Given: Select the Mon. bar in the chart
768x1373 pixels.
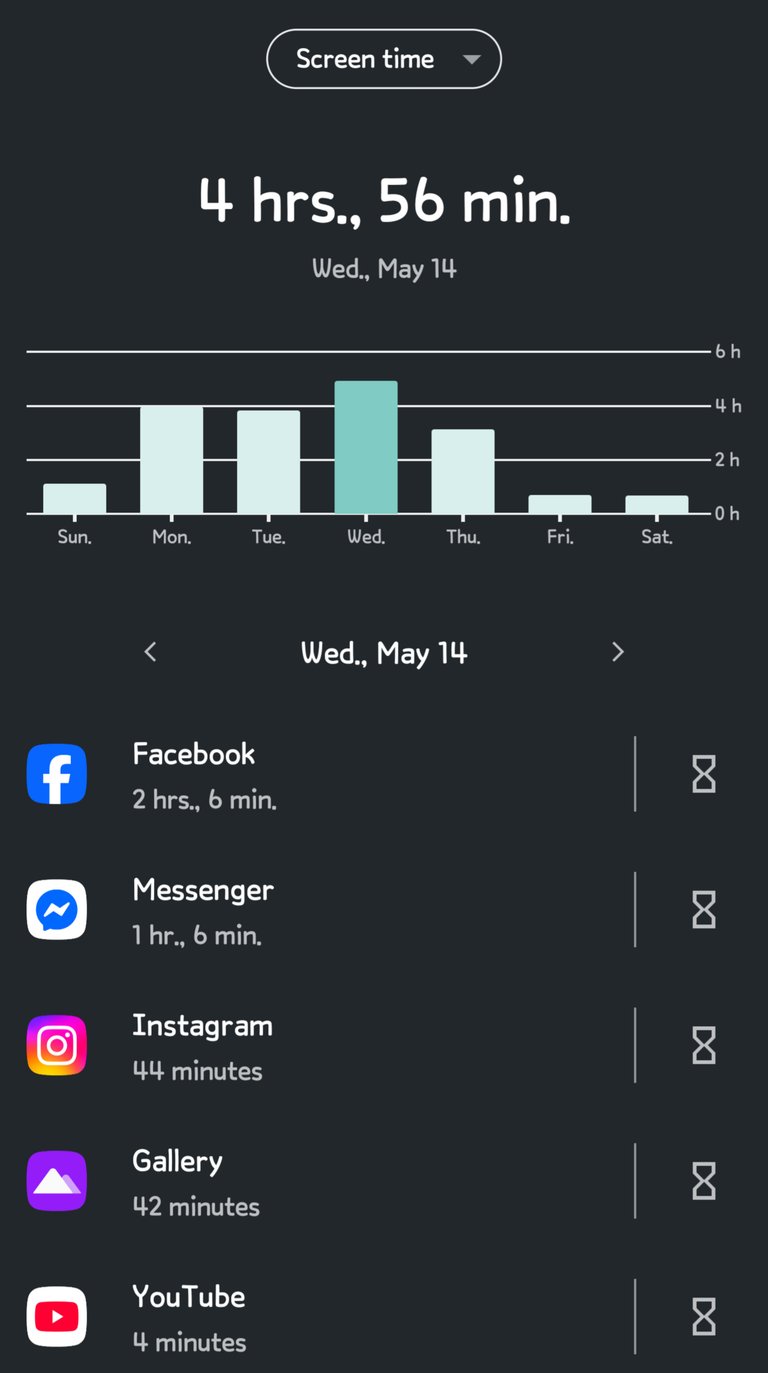Looking at the screenshot, I should coord(172,460).
